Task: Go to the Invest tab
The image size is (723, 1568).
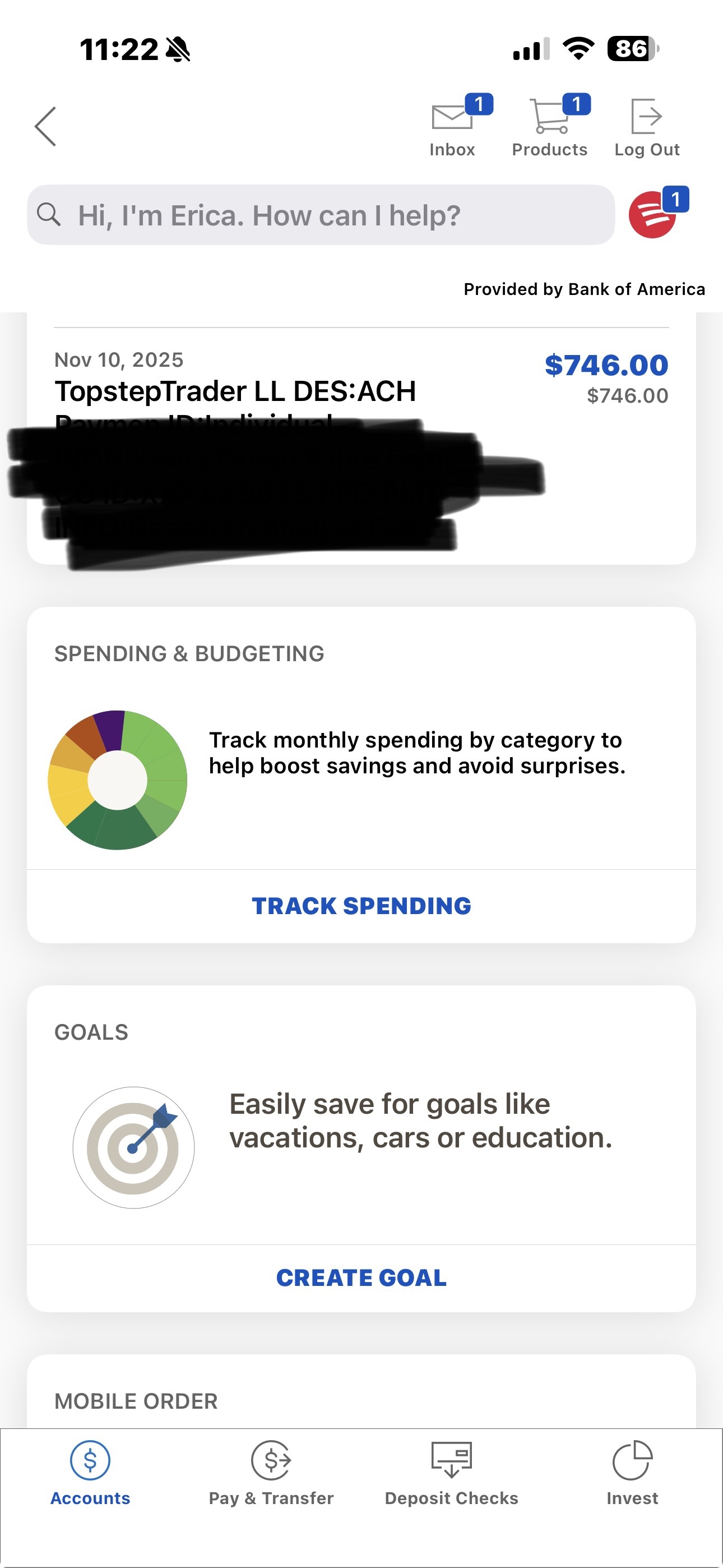Action: [x=632, y=1473]
